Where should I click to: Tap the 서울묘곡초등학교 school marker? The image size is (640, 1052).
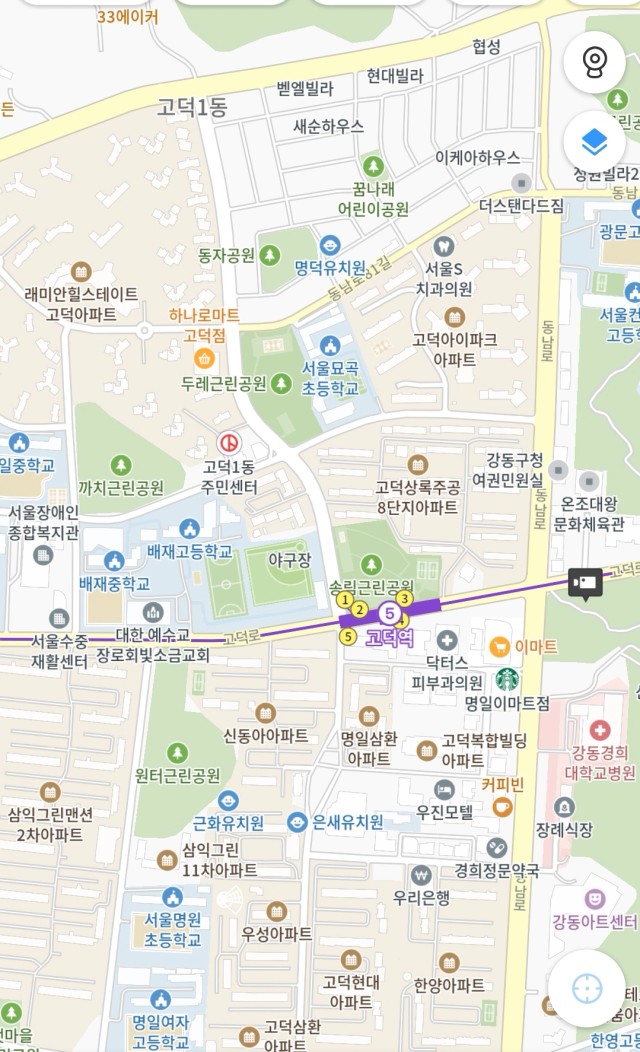click(330, 346)
